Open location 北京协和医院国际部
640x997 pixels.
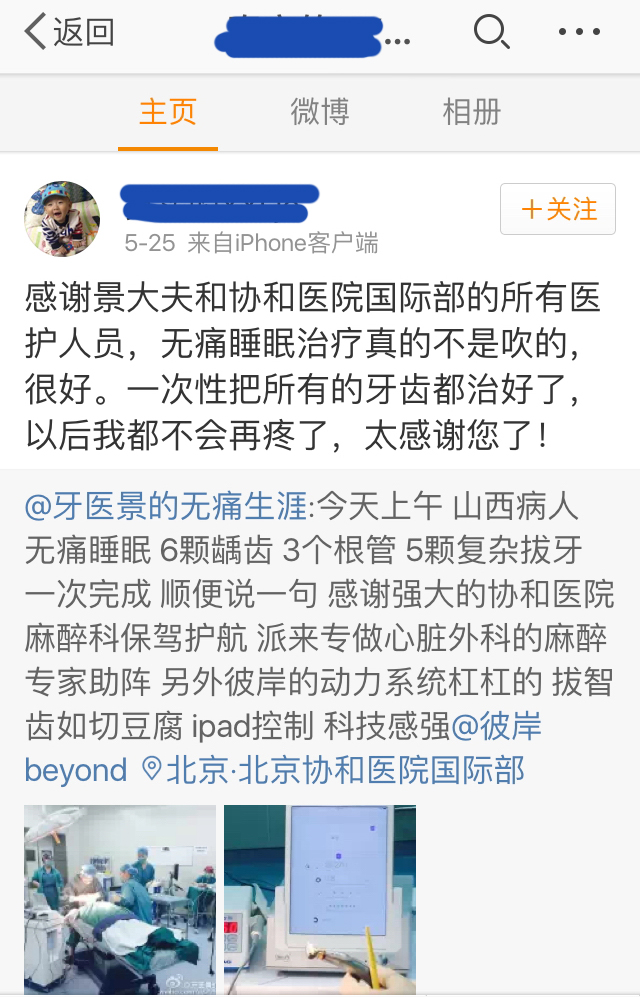pos(344,770)
